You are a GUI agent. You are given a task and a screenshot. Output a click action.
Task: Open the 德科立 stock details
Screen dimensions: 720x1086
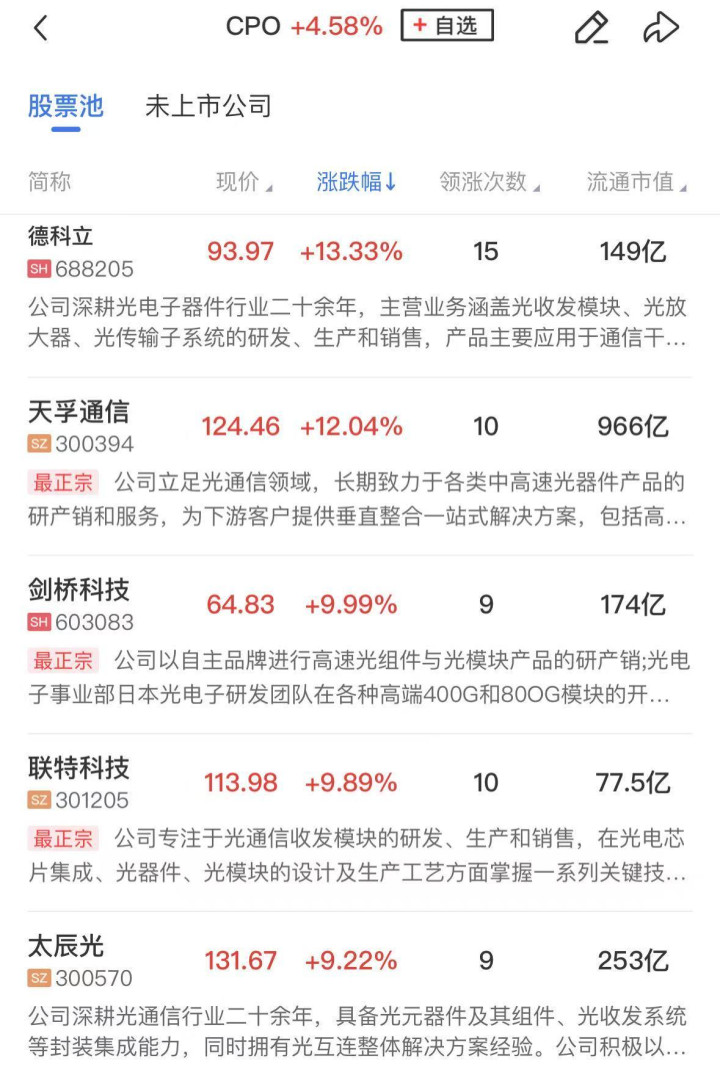(x=61, y=237)
